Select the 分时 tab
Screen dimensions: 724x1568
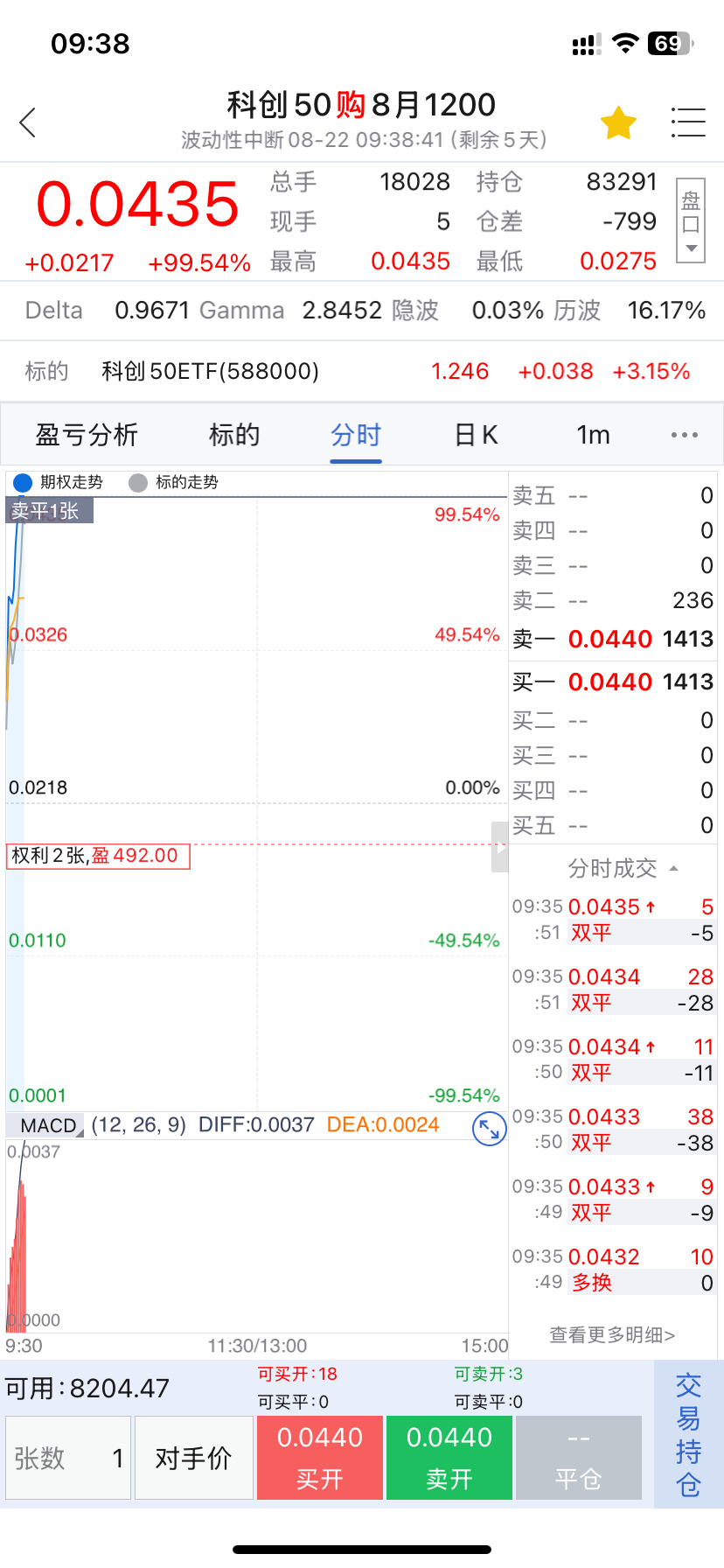tap(356, 435)
